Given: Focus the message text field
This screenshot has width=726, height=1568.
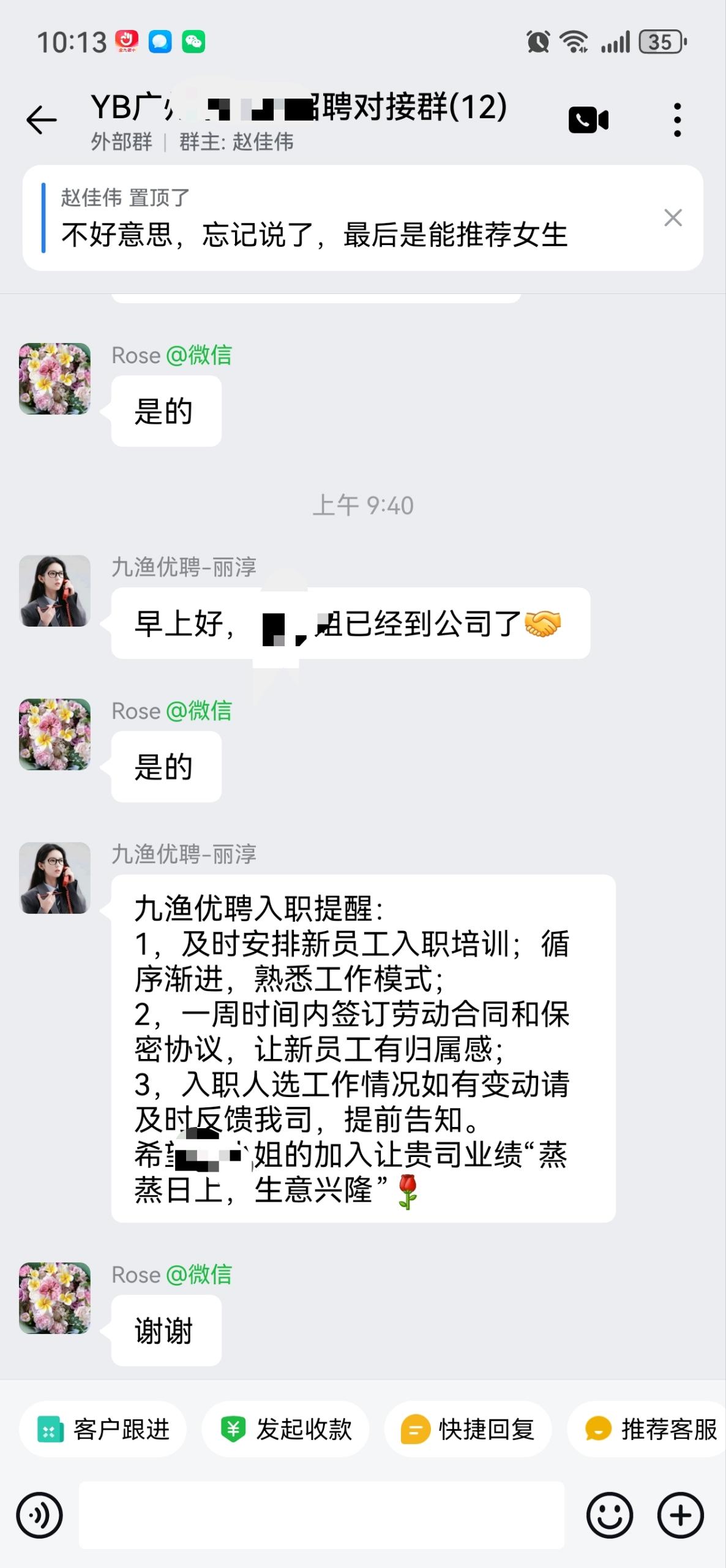Looking at the screenshot, I should click(x=321, y=1515).
